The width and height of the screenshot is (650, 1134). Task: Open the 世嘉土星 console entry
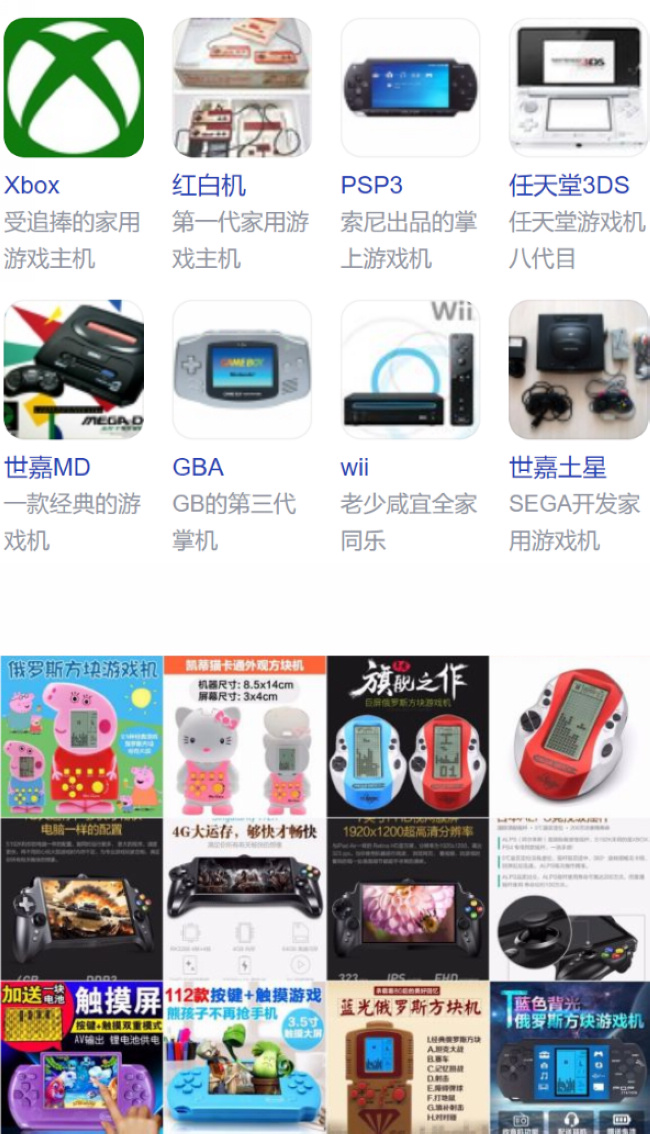tap(578, 370)
